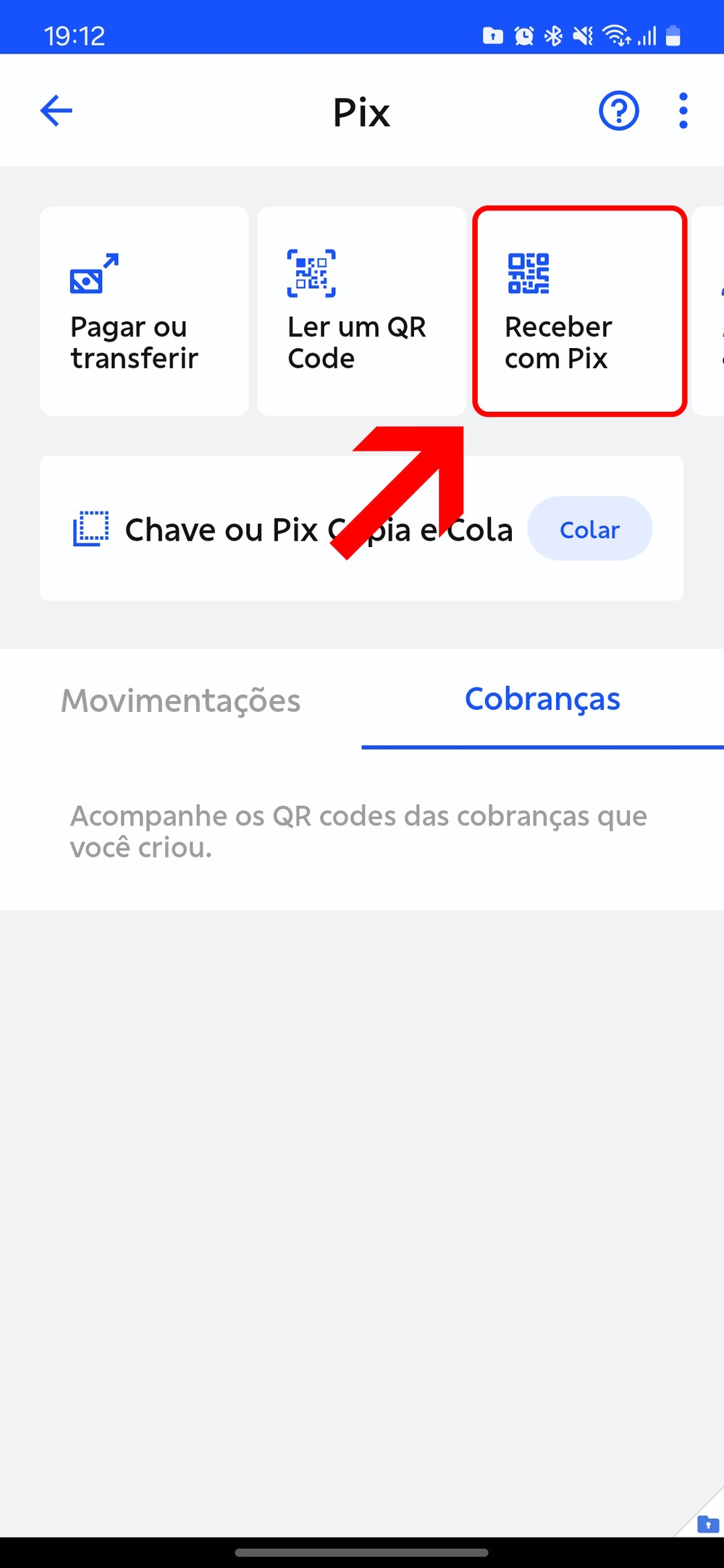Go back using the top arrow
This screenshot has height=1568, width=724.
click(x=56, y=111)
